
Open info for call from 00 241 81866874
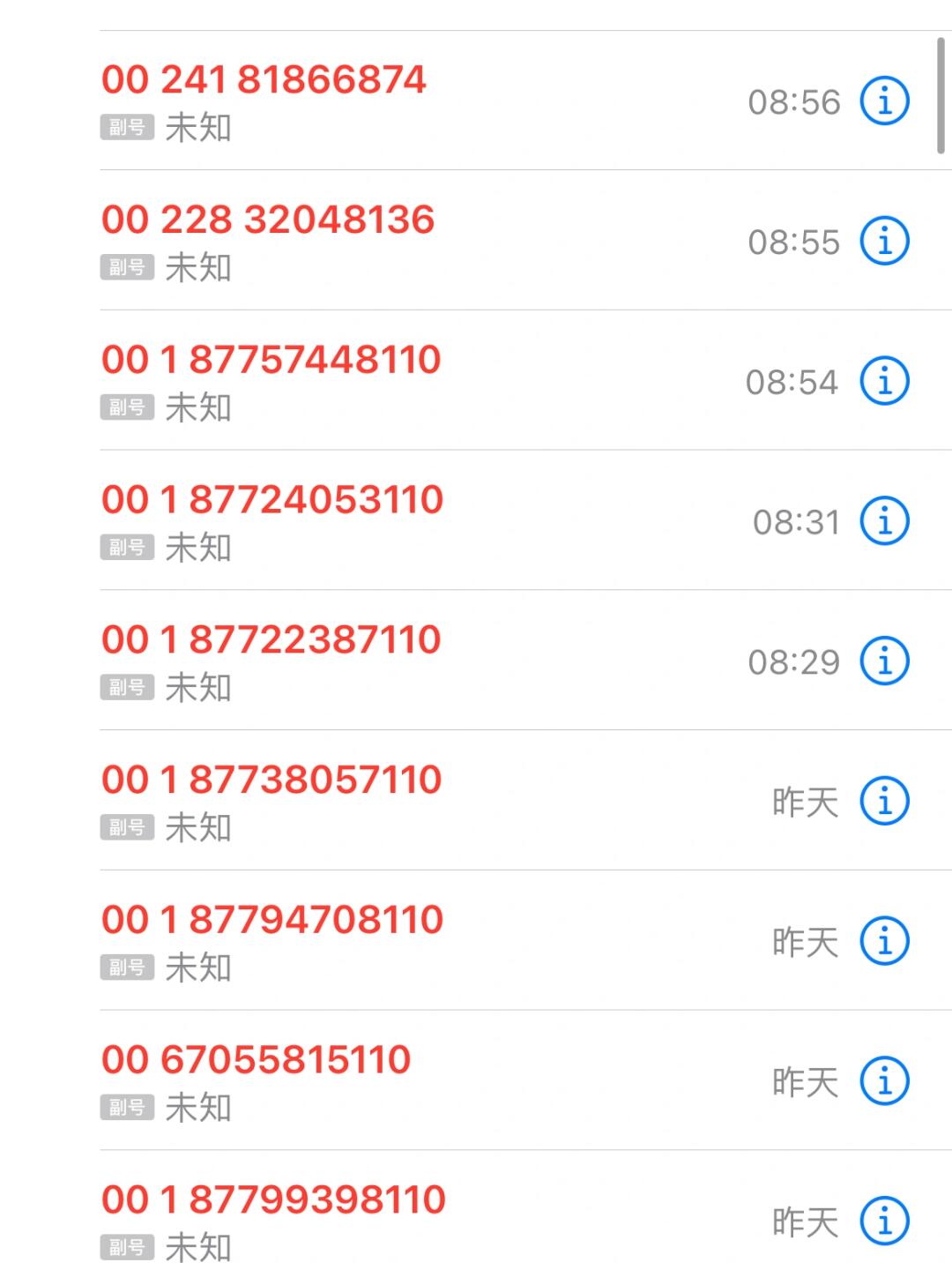883,100
